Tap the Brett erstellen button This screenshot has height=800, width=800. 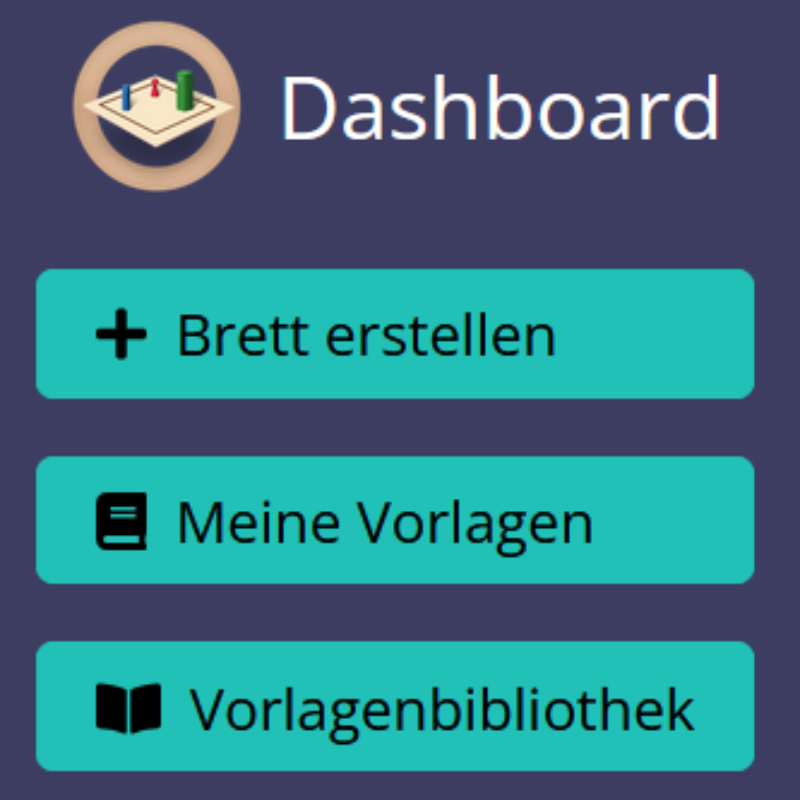point(395,334)
